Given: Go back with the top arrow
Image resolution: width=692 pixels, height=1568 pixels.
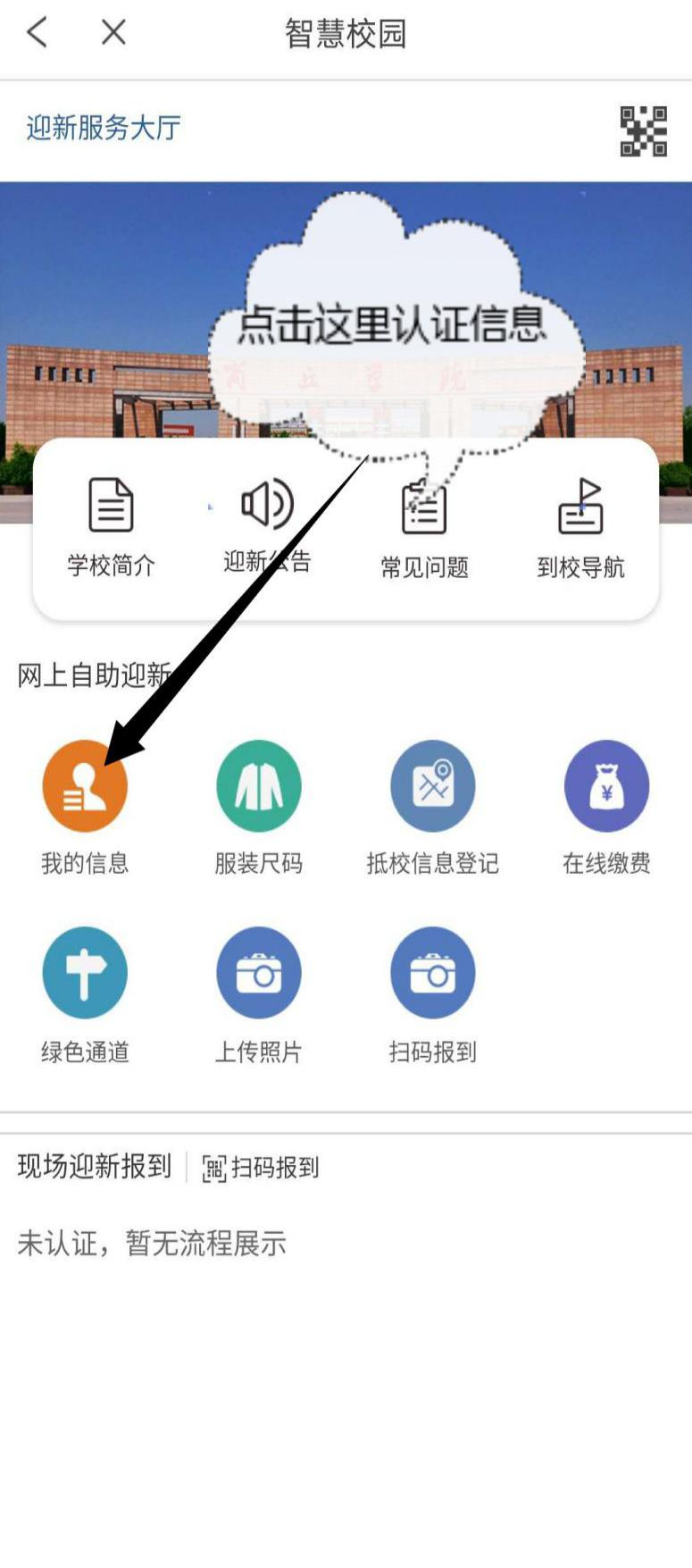Looking at the screenshot, I should point(37,33).
